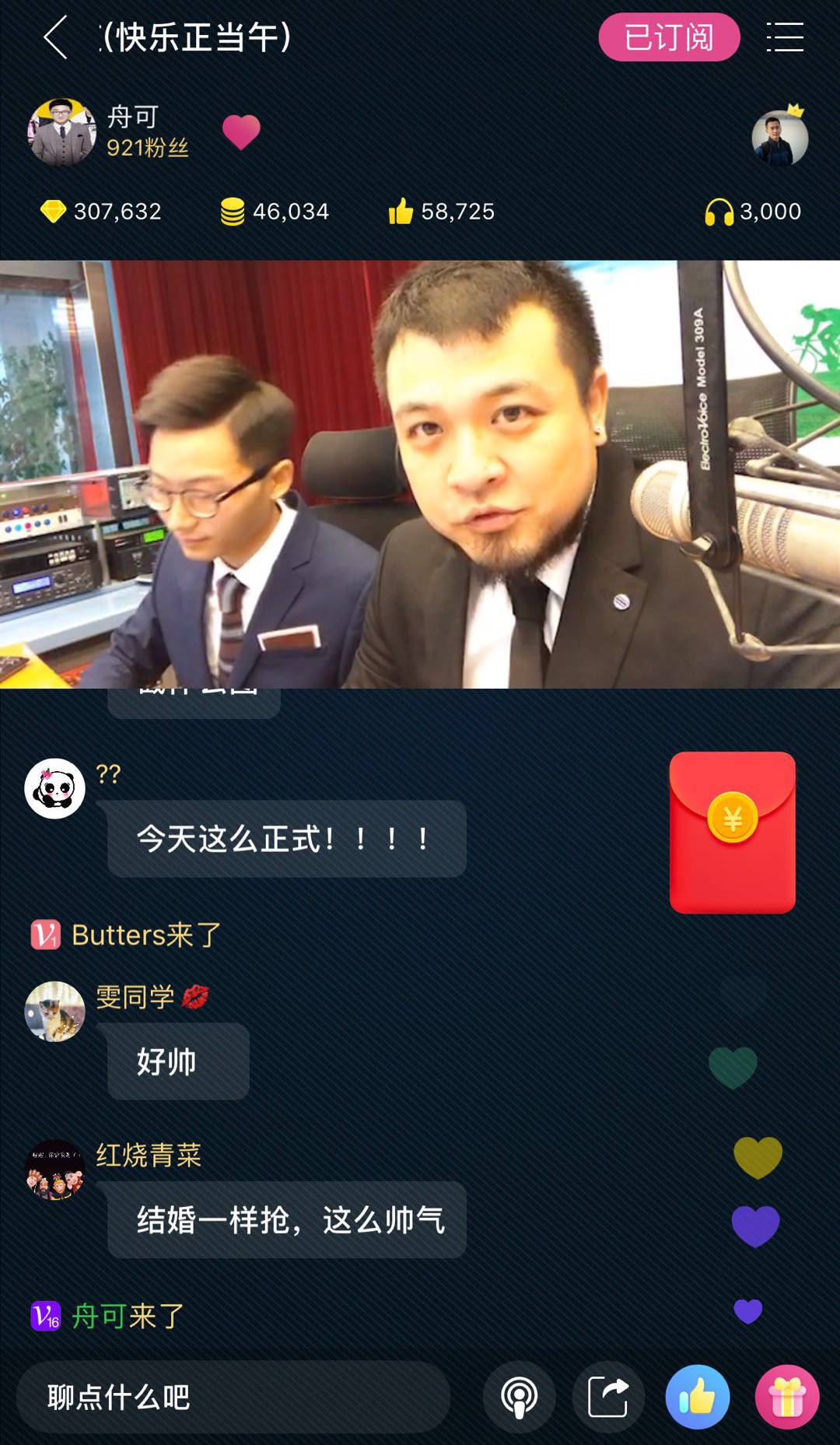Tap the pink heart next to 舟可

click(x=241, y=132)
